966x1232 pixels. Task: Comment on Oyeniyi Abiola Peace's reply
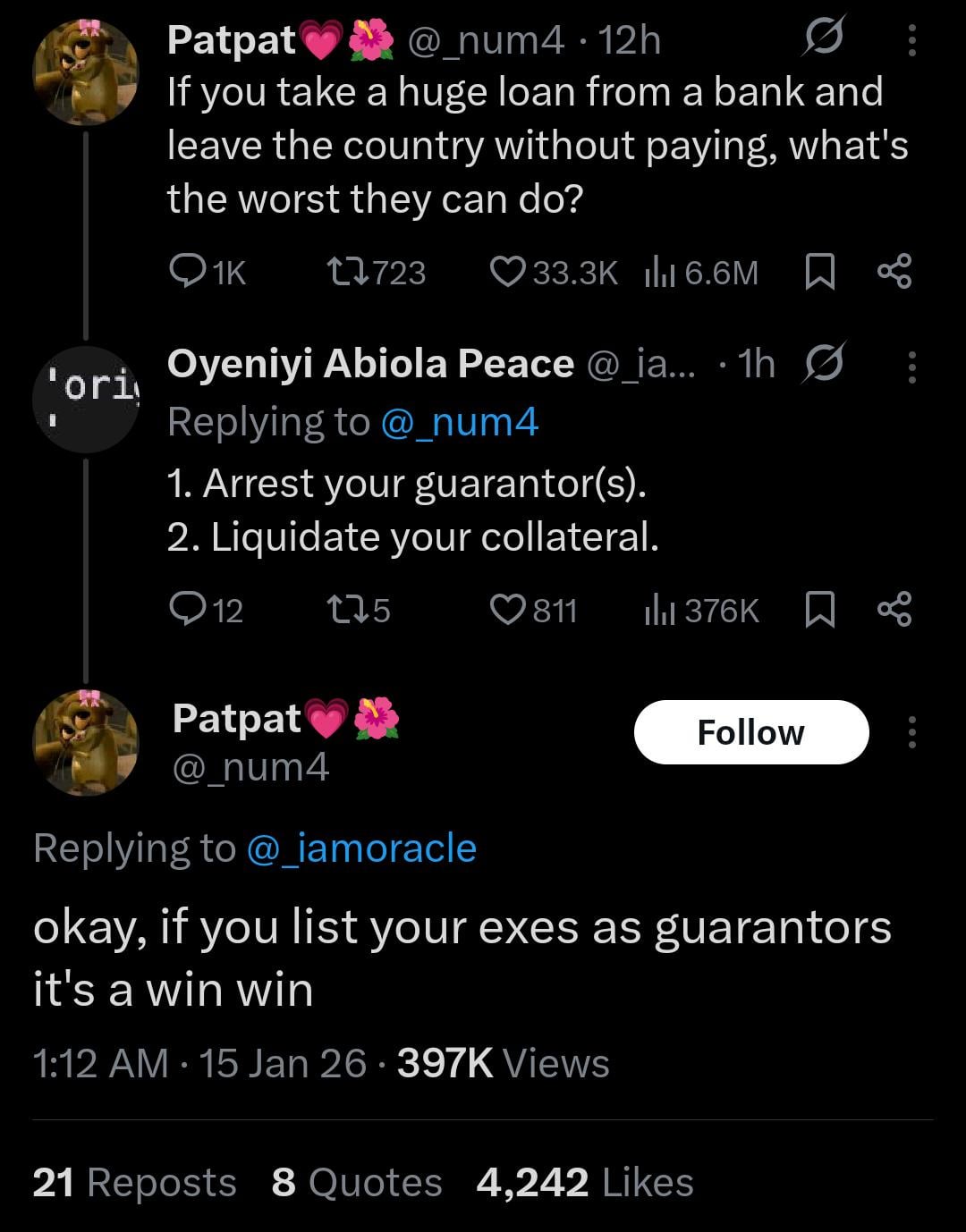(187, 610)
